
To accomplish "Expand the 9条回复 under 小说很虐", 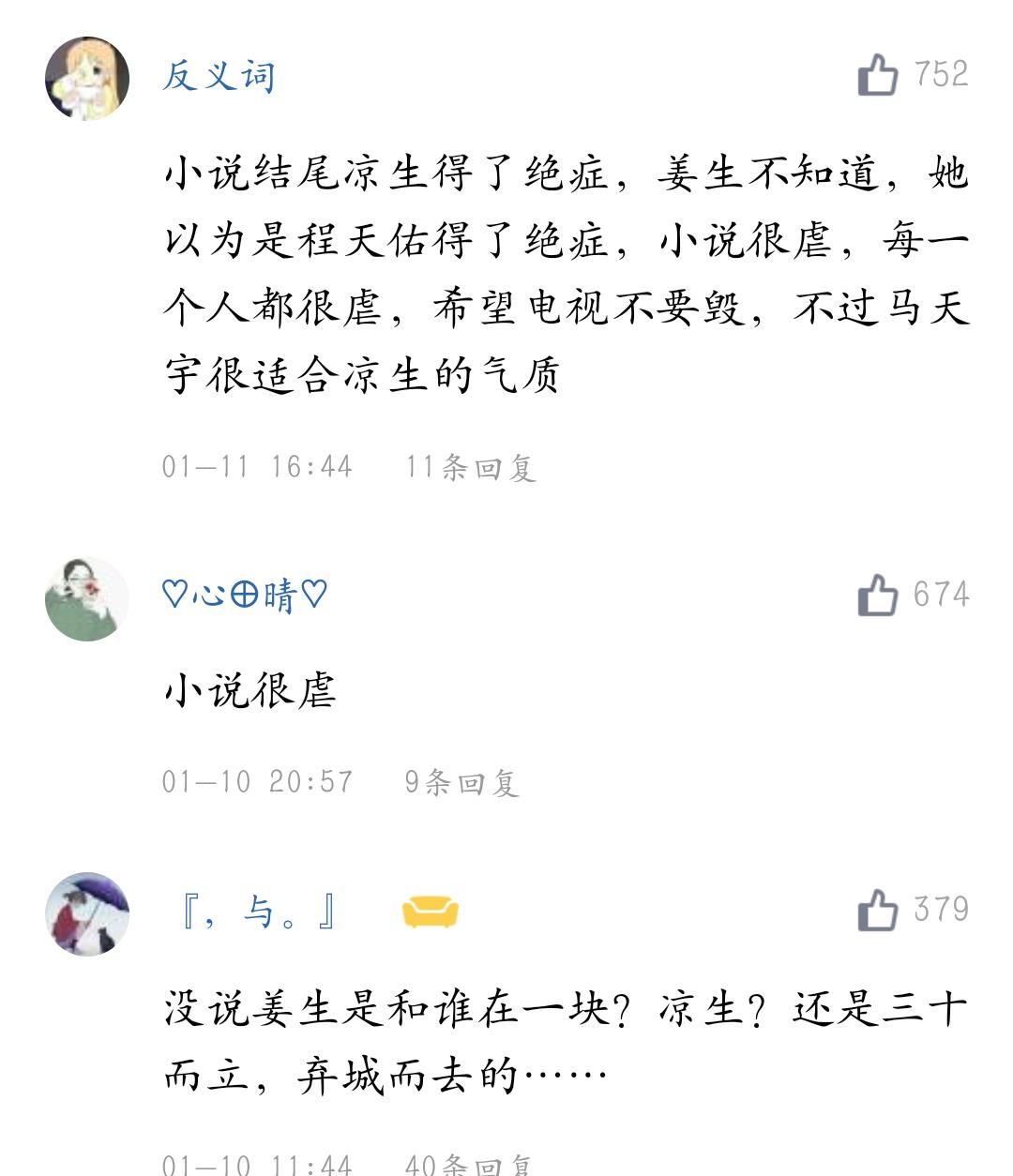I will point(461,781).
